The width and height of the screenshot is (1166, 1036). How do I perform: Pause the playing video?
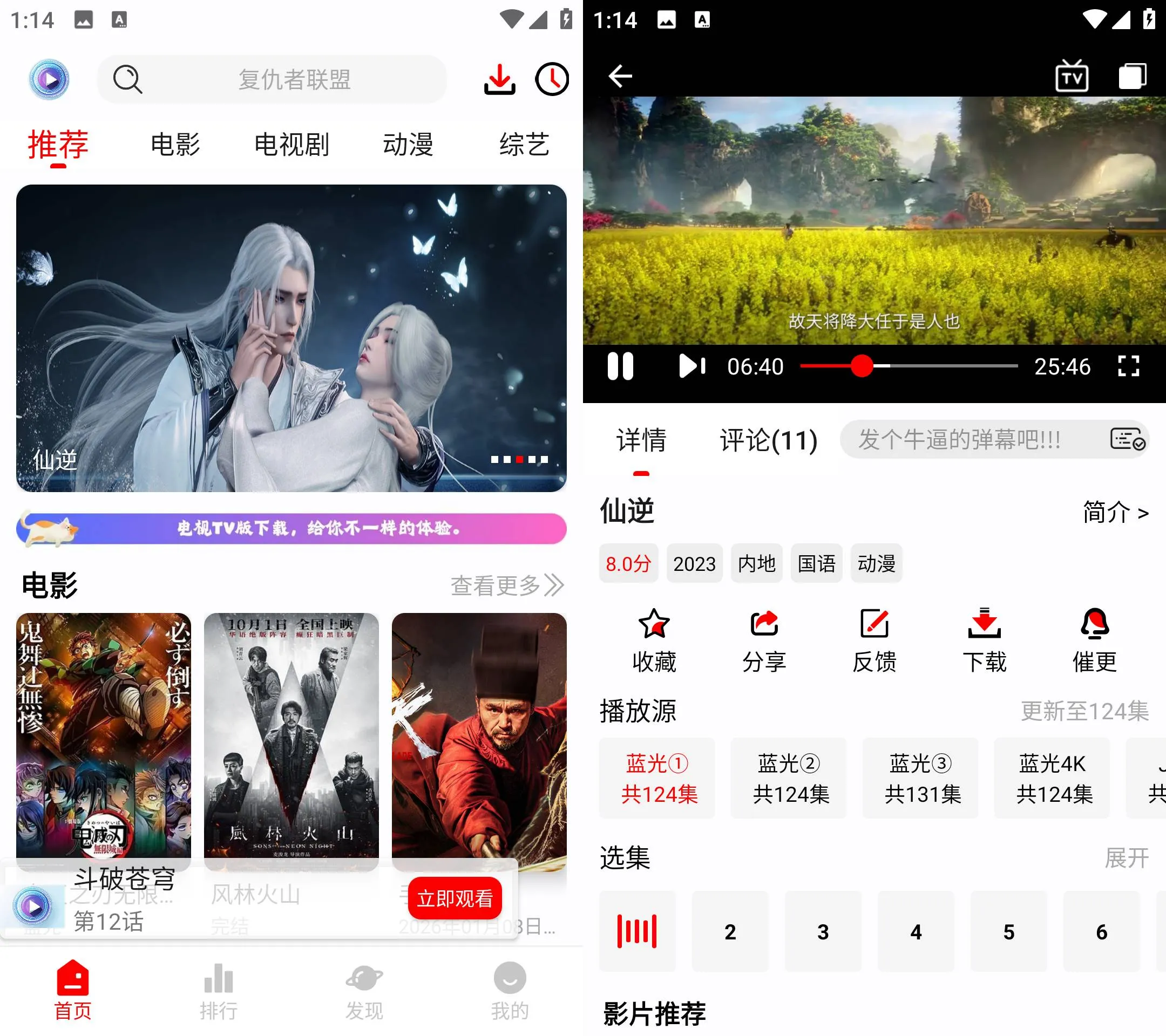coord(620,366)
